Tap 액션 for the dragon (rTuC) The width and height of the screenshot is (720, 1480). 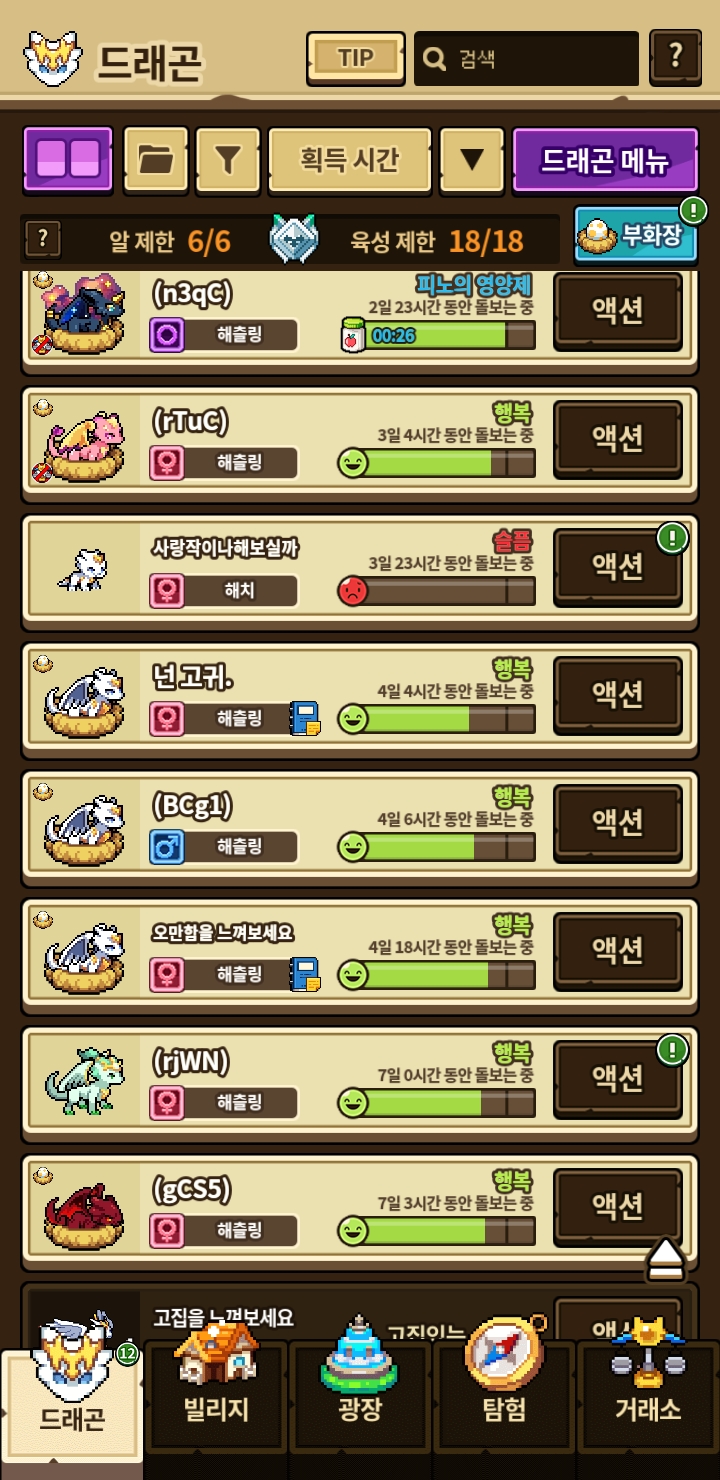tap(618, 438)
